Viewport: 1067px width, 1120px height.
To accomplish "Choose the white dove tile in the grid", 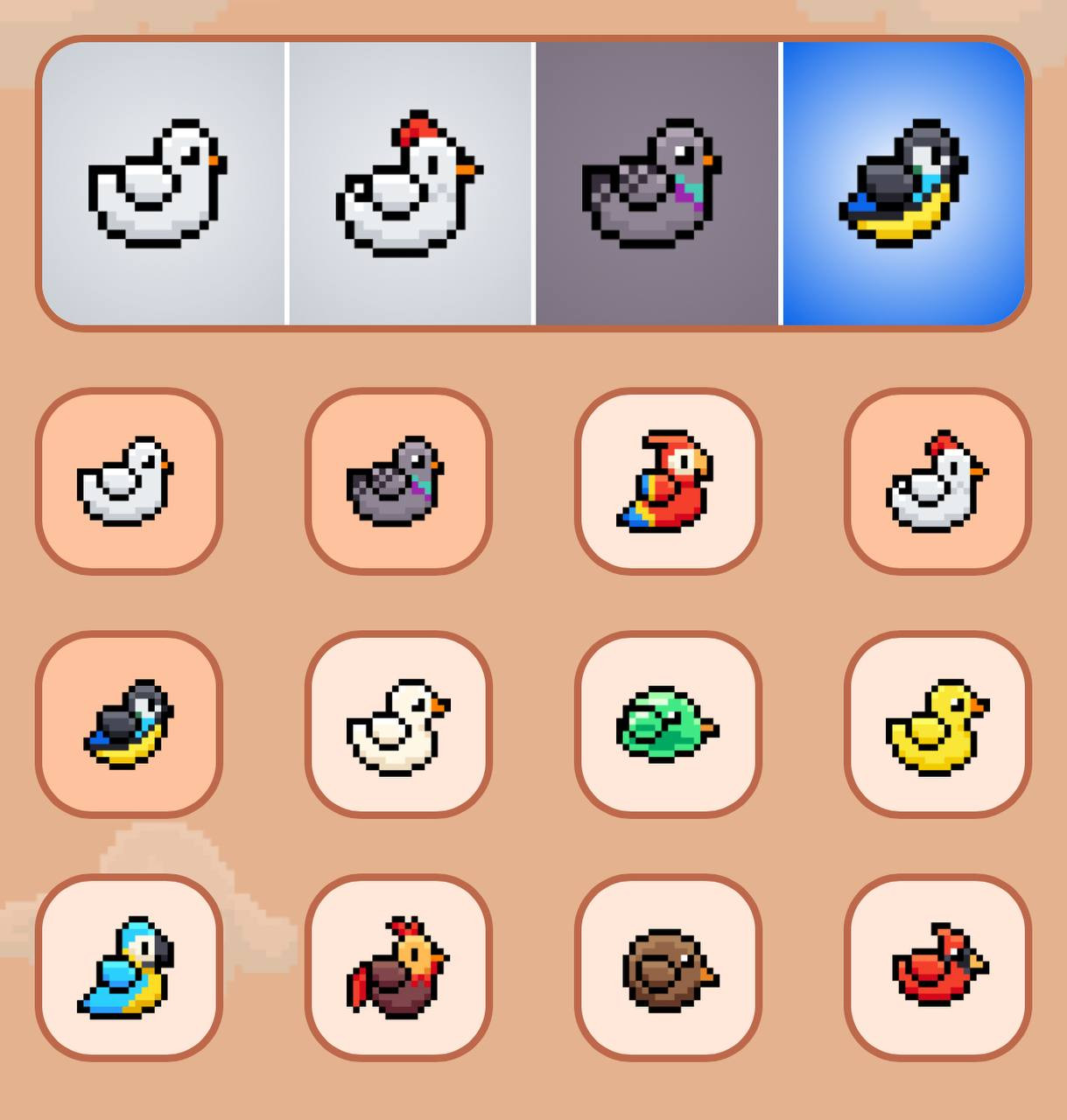I will pyautogui.click(x=129, y=481).
